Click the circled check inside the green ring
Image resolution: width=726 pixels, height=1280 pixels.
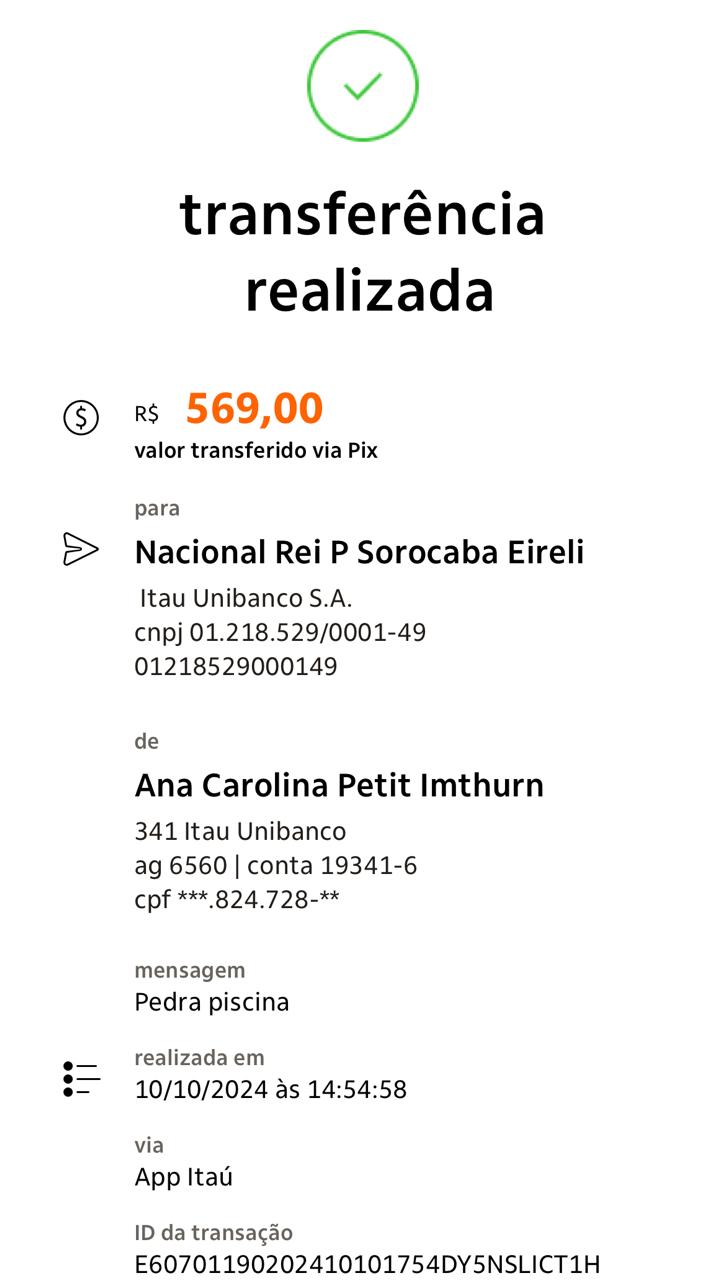(x=363, y=85)
